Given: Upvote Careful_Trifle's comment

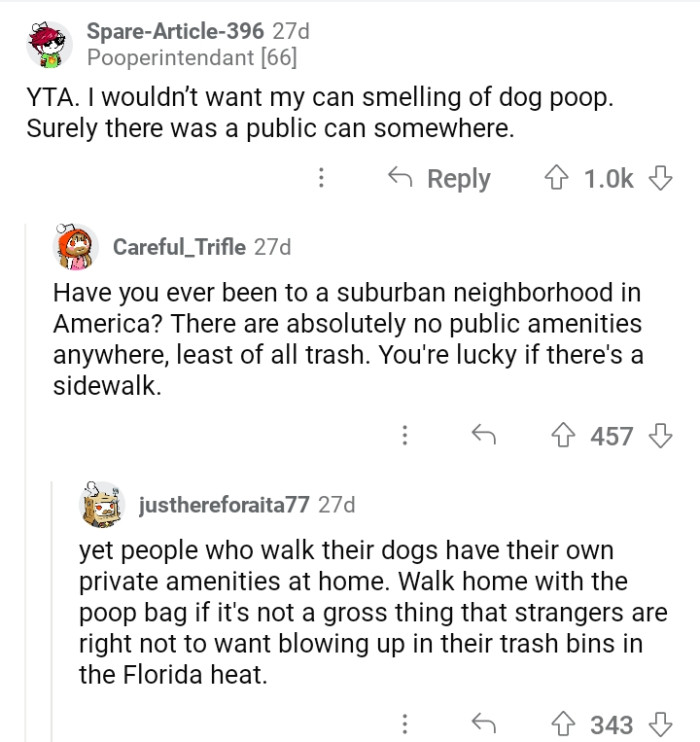Looking at the screenshot, I should click(x=566, y=435).
